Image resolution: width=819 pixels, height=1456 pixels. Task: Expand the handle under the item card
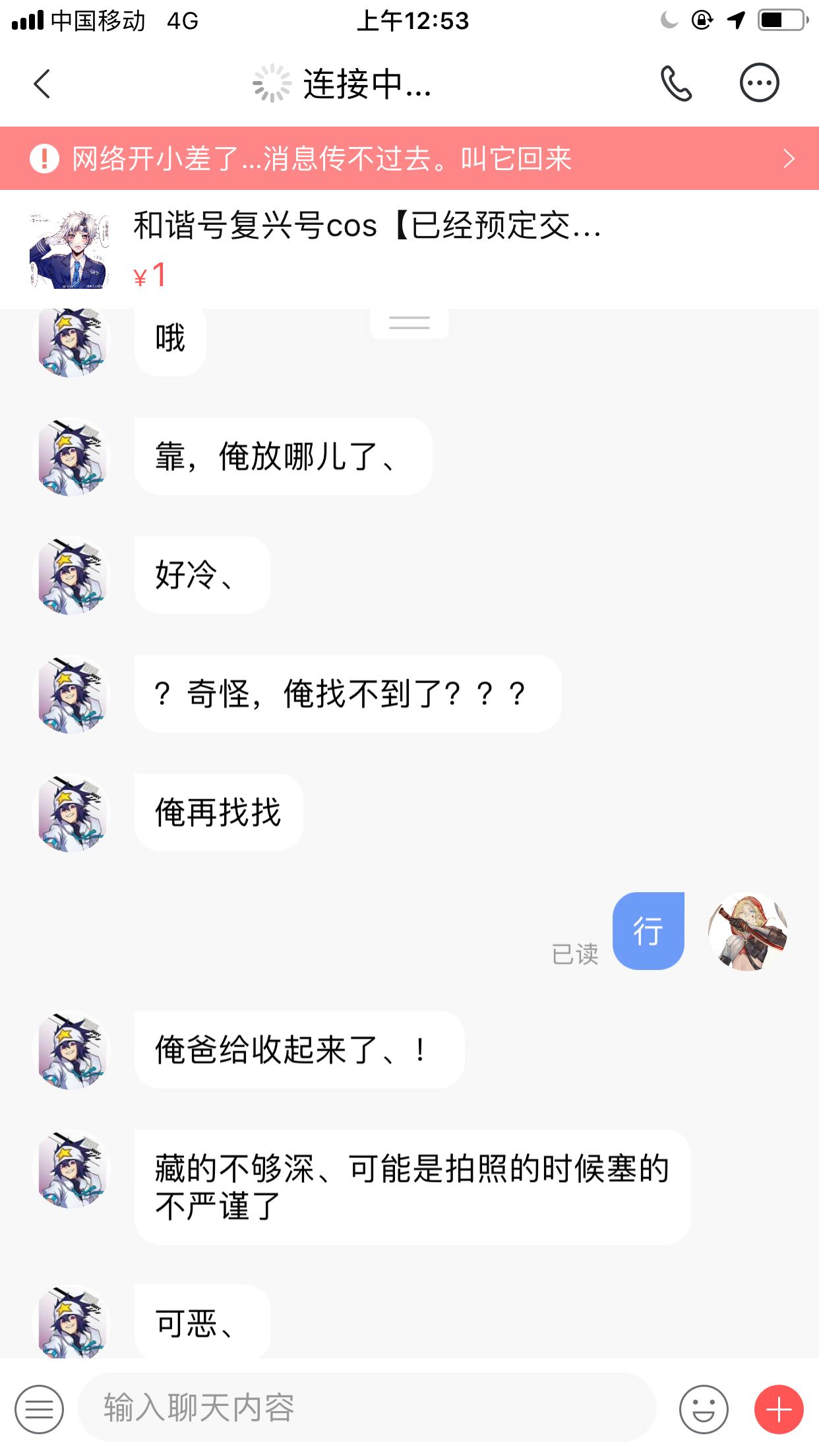pyautogui.click(x=409, y=322)
